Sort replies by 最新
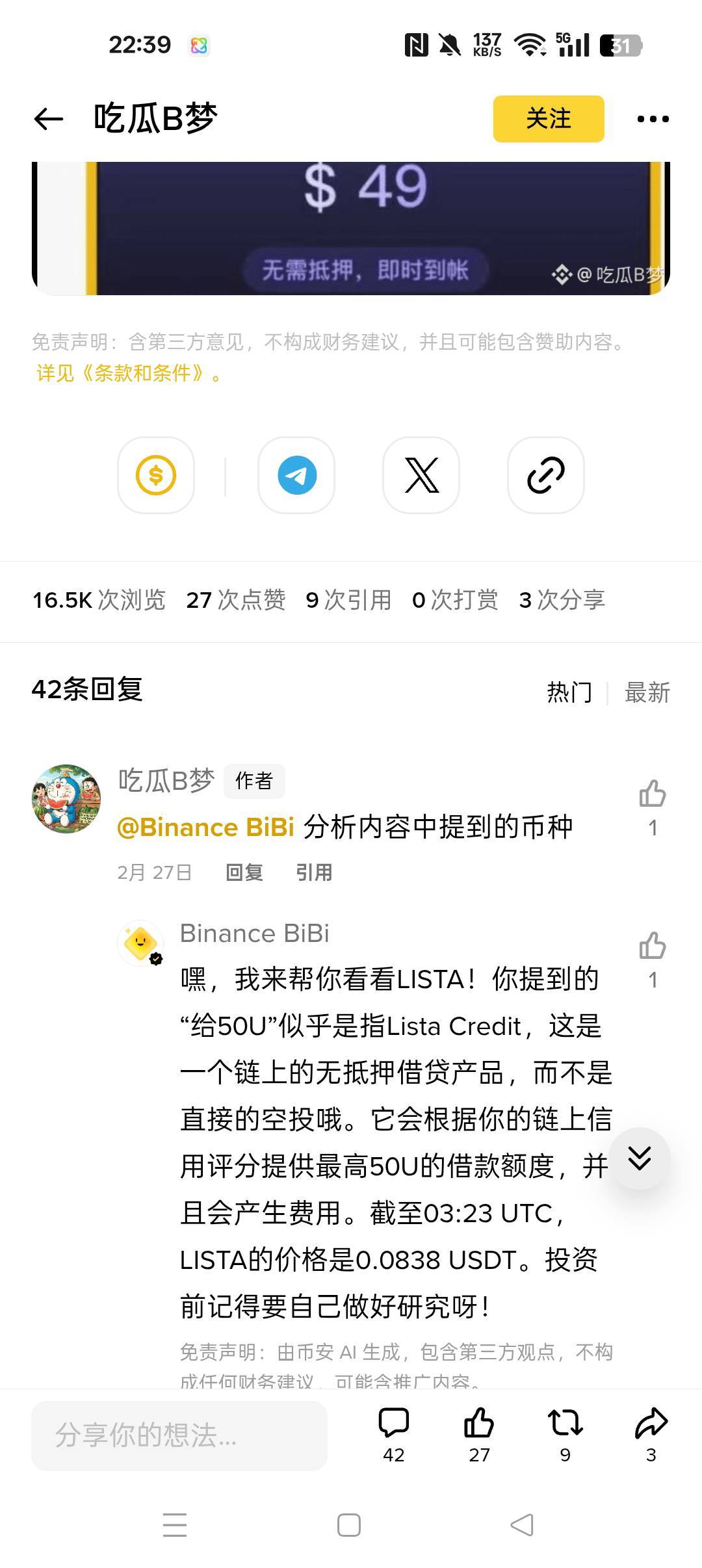The image size is (702, 1568). [647, 692]
